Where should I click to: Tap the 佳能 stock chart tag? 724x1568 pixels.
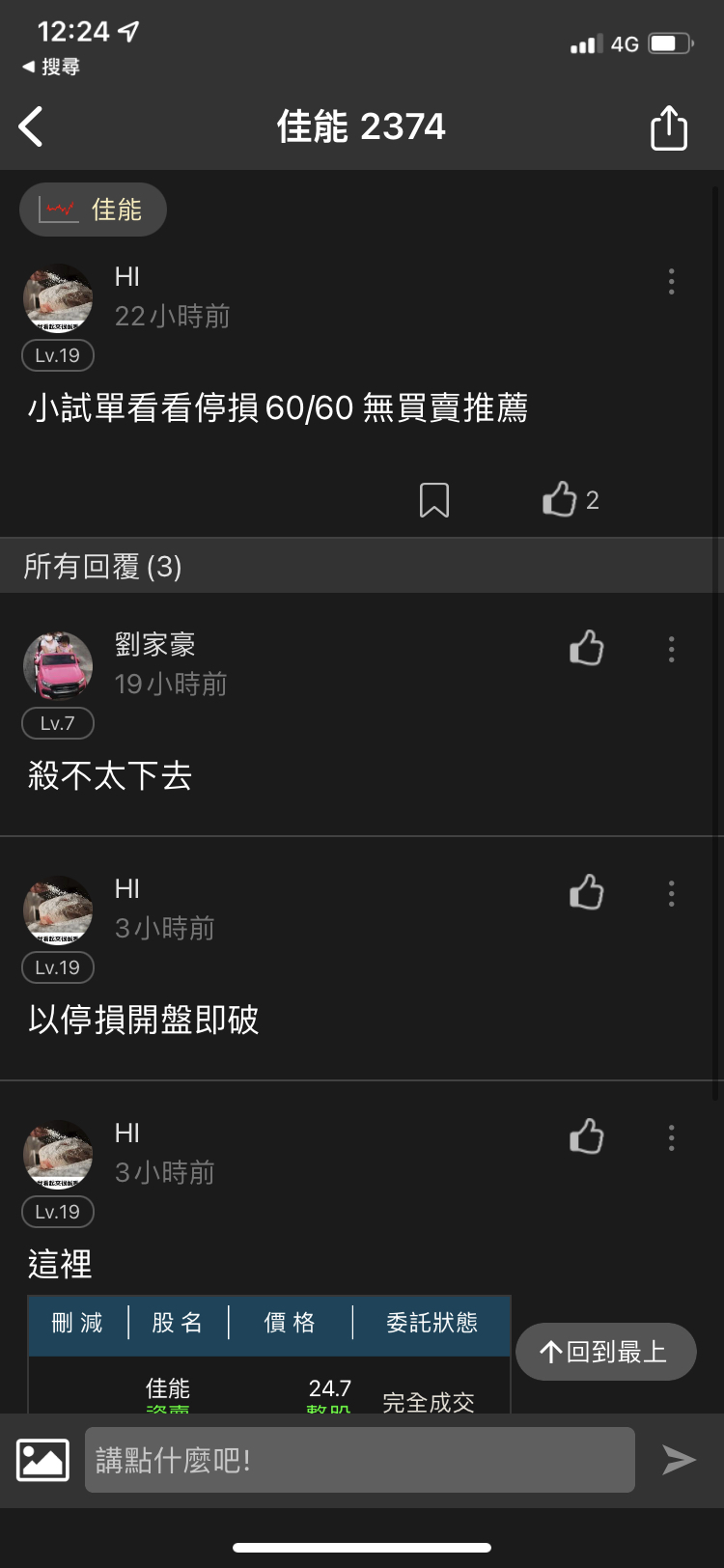pyautogui.click(x=93, y=209)
